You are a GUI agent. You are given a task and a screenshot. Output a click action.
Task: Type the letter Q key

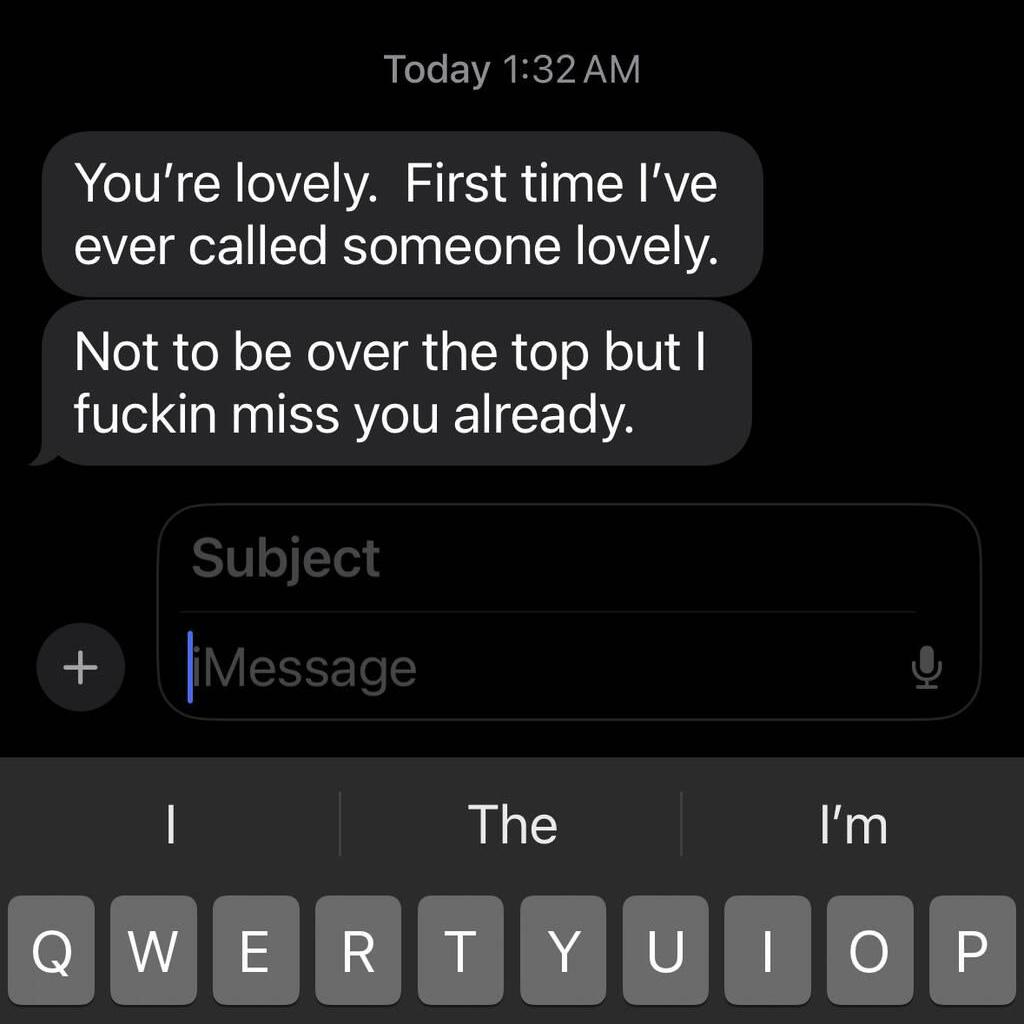(x=51, y=951)
